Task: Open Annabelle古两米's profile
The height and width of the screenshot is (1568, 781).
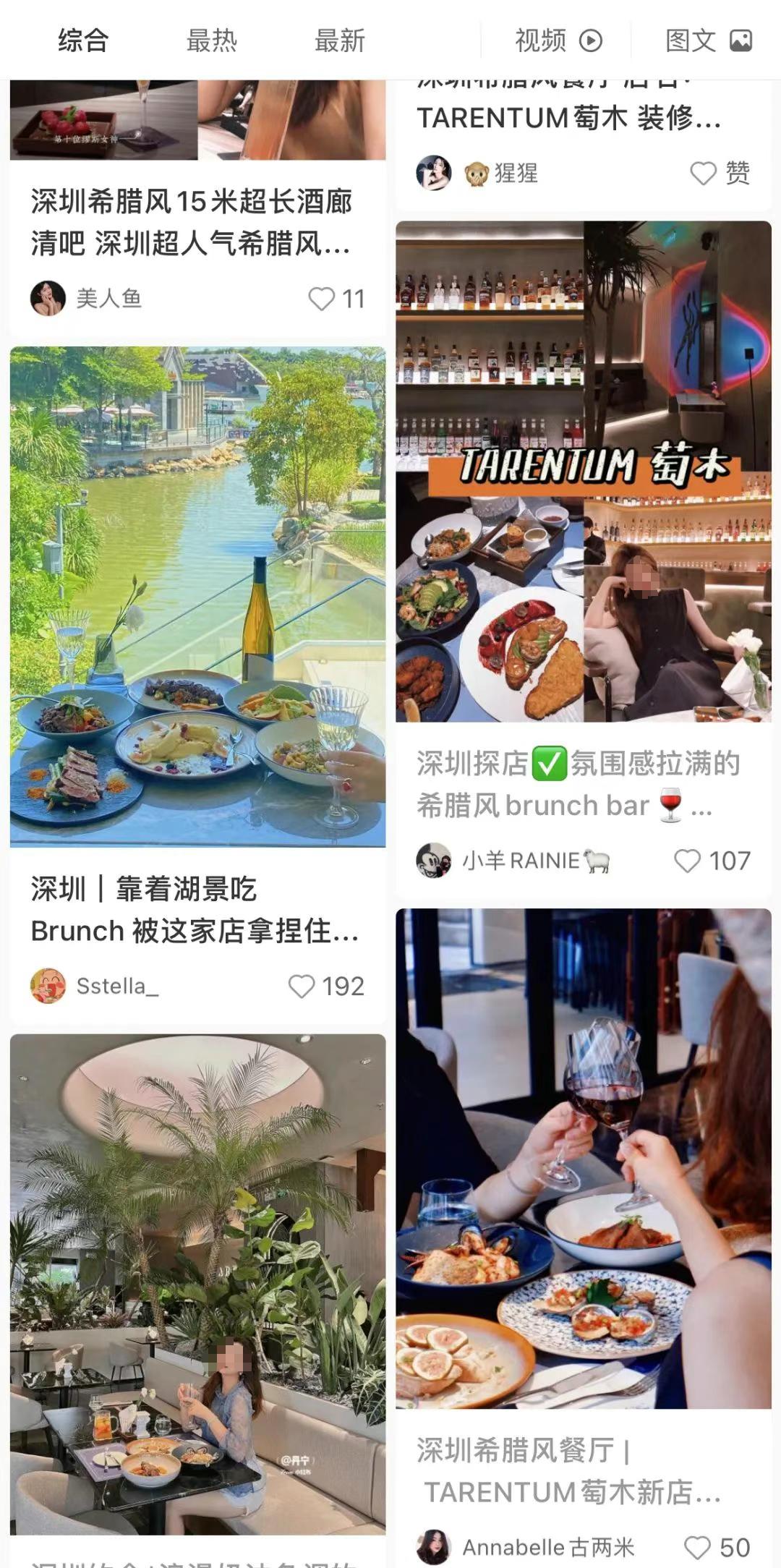Action: (434, 1548)
